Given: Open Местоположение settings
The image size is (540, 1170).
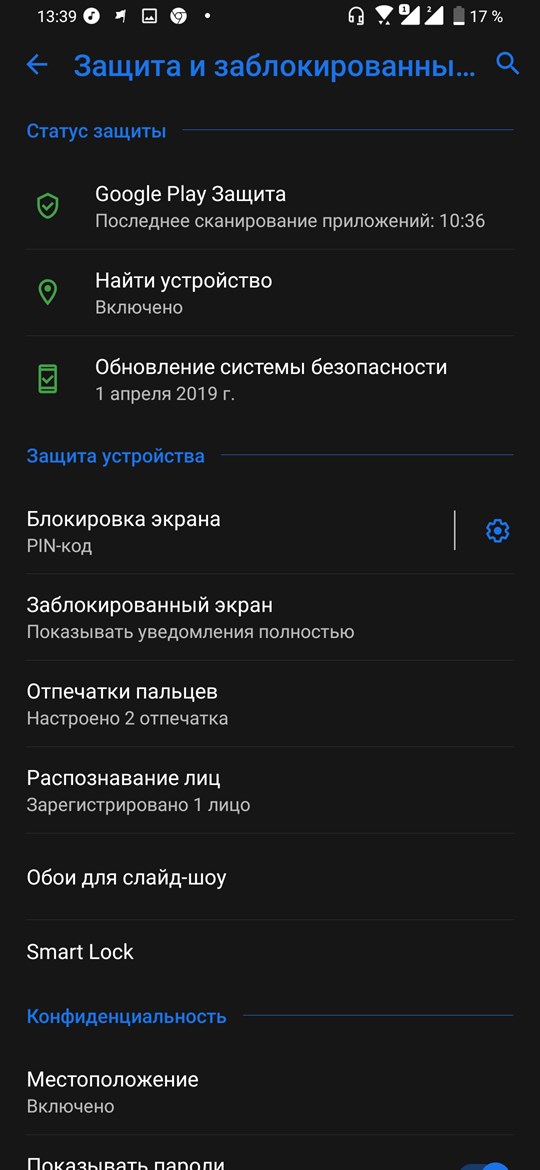Looking at the screenshot, I should tap(270, 1092).
